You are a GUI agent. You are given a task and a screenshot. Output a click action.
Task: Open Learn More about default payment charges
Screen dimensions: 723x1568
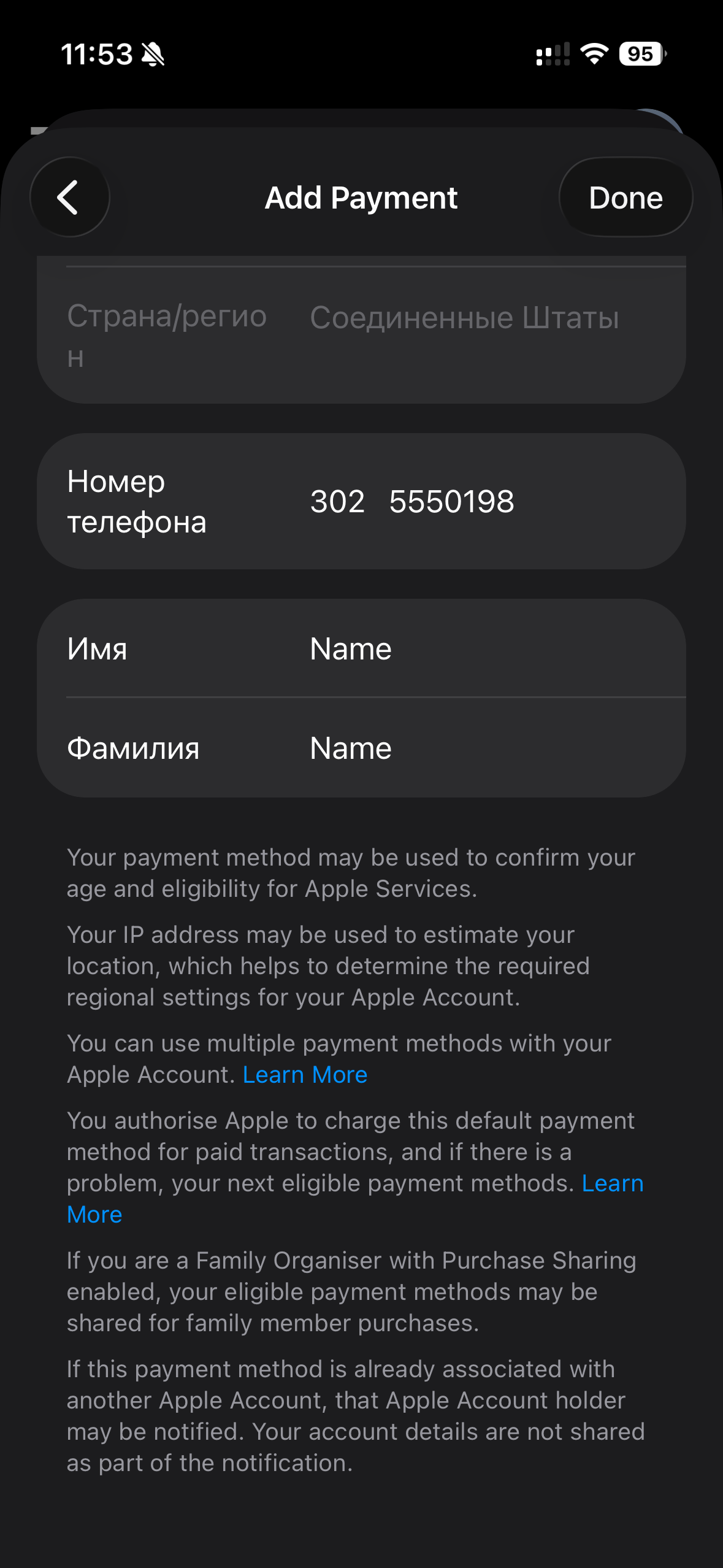(x=612, y=1183)
